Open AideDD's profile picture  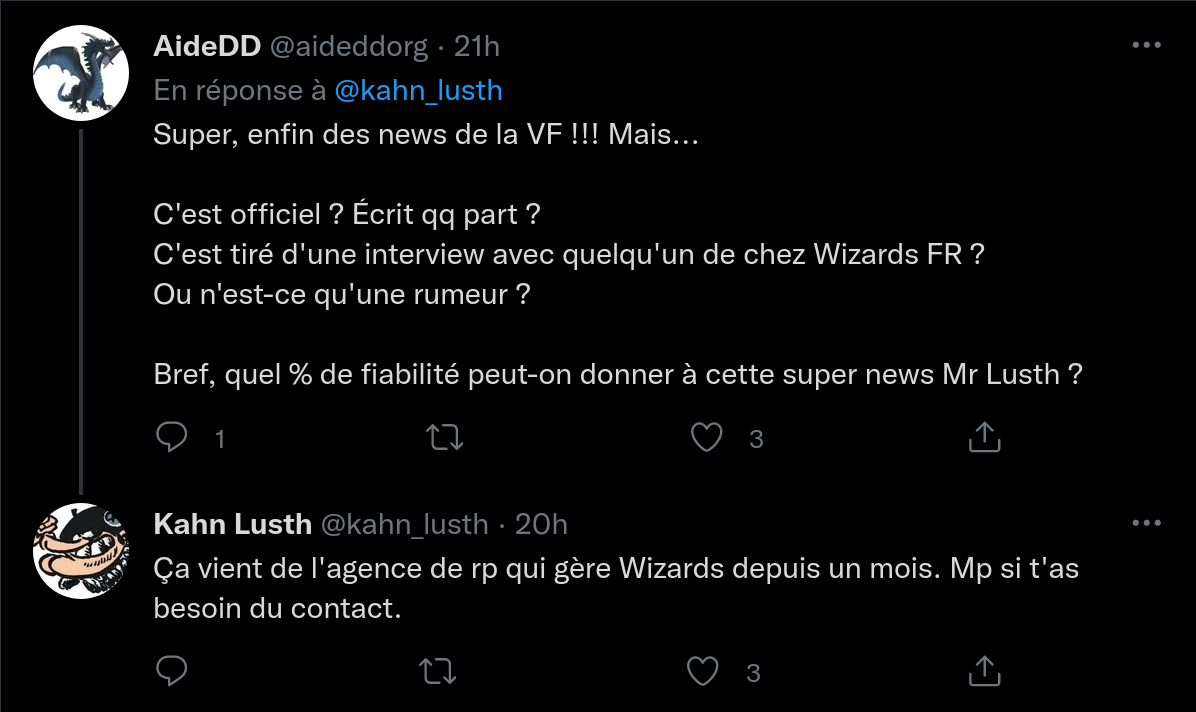point(81,72)
